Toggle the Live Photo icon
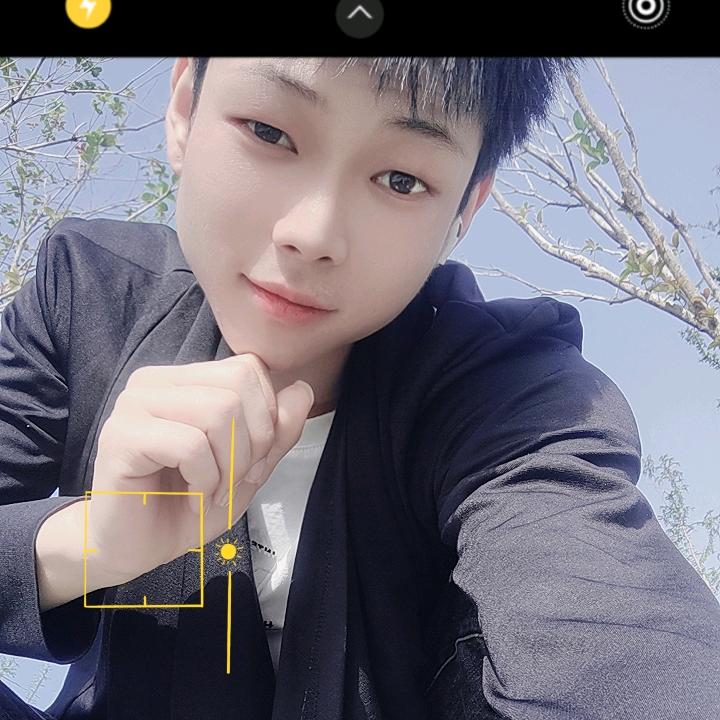This screenshot has width=720, height=720. coord(645,10)
